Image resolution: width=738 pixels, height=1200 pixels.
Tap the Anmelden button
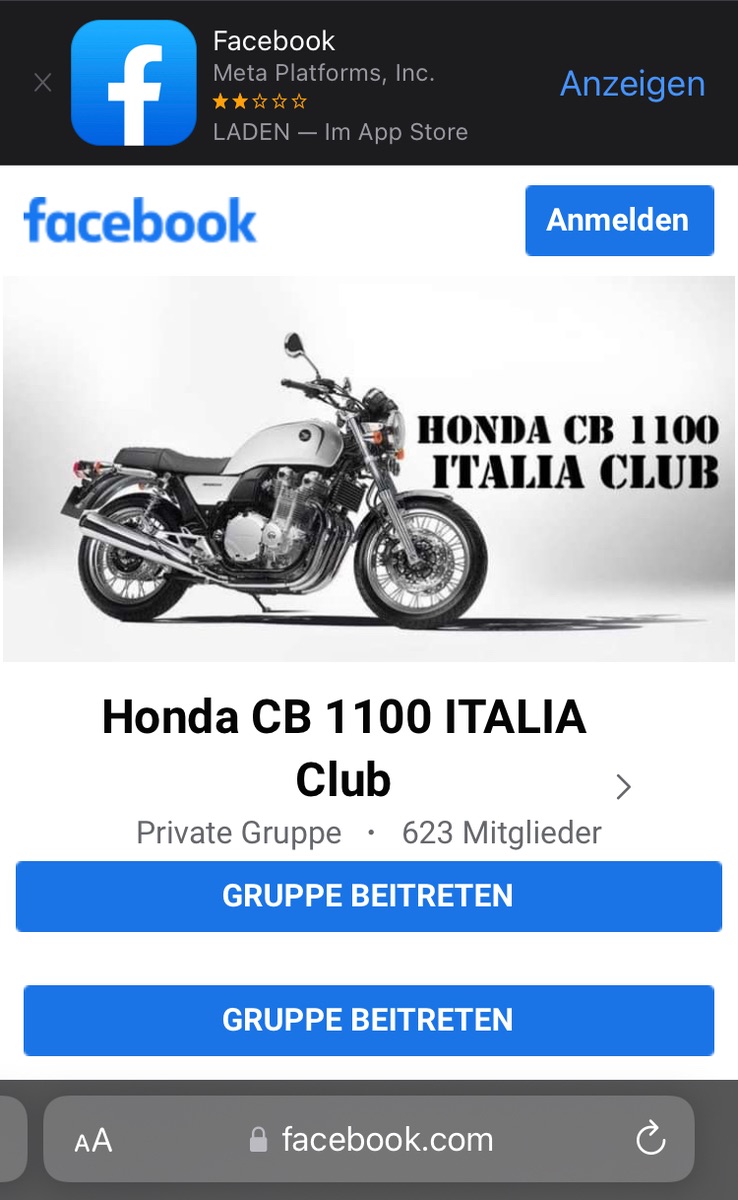[619, 220]
